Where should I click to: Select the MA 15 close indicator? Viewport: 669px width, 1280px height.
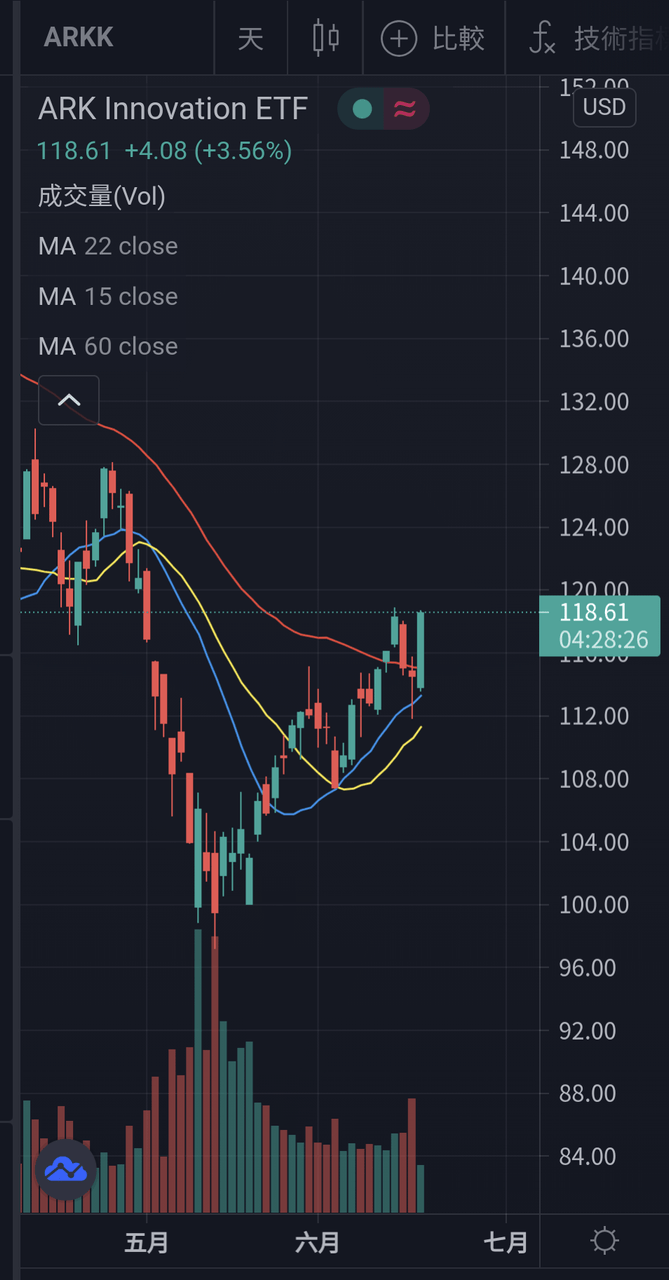pos(108,296)
